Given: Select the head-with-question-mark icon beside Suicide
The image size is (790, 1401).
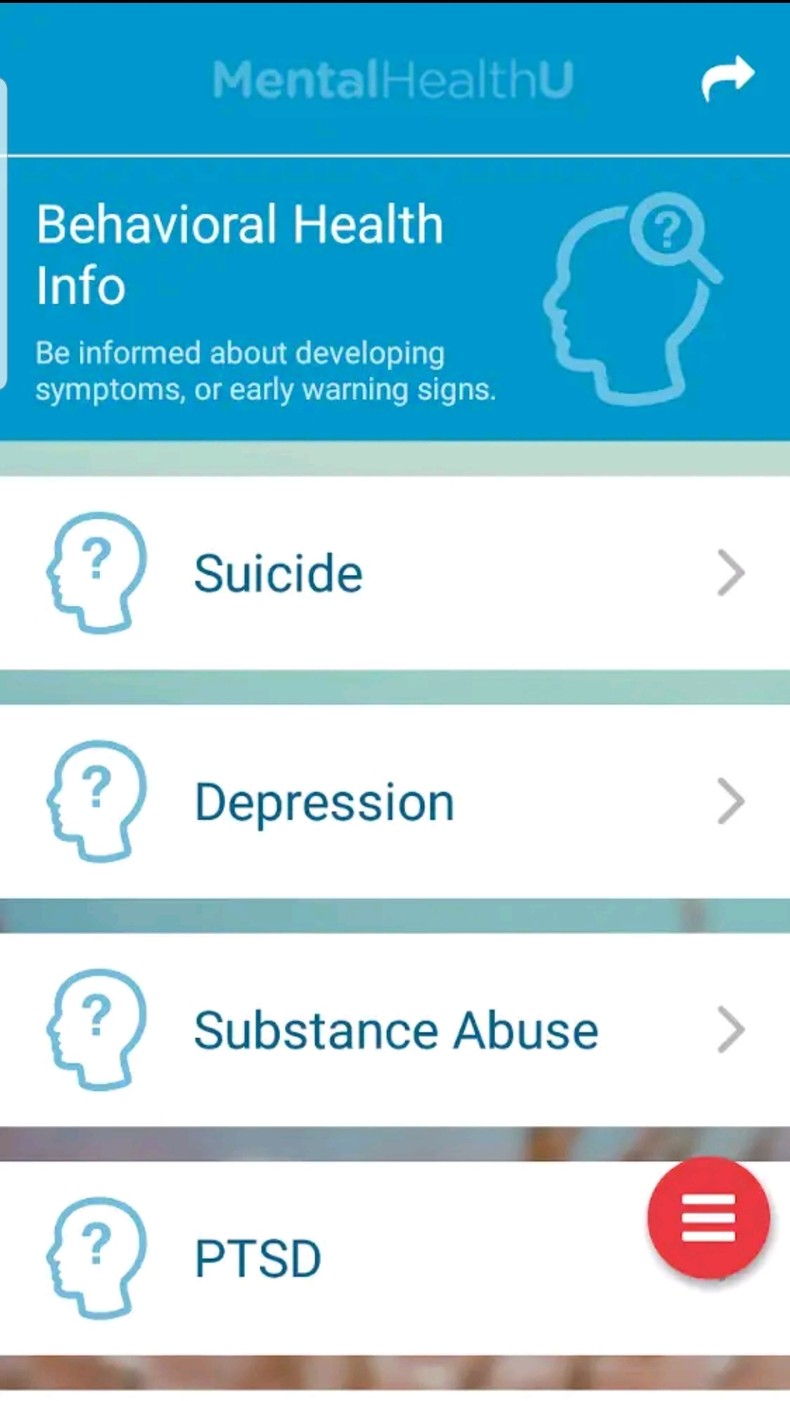Looking at the screenshot, I should coord(96,573).
